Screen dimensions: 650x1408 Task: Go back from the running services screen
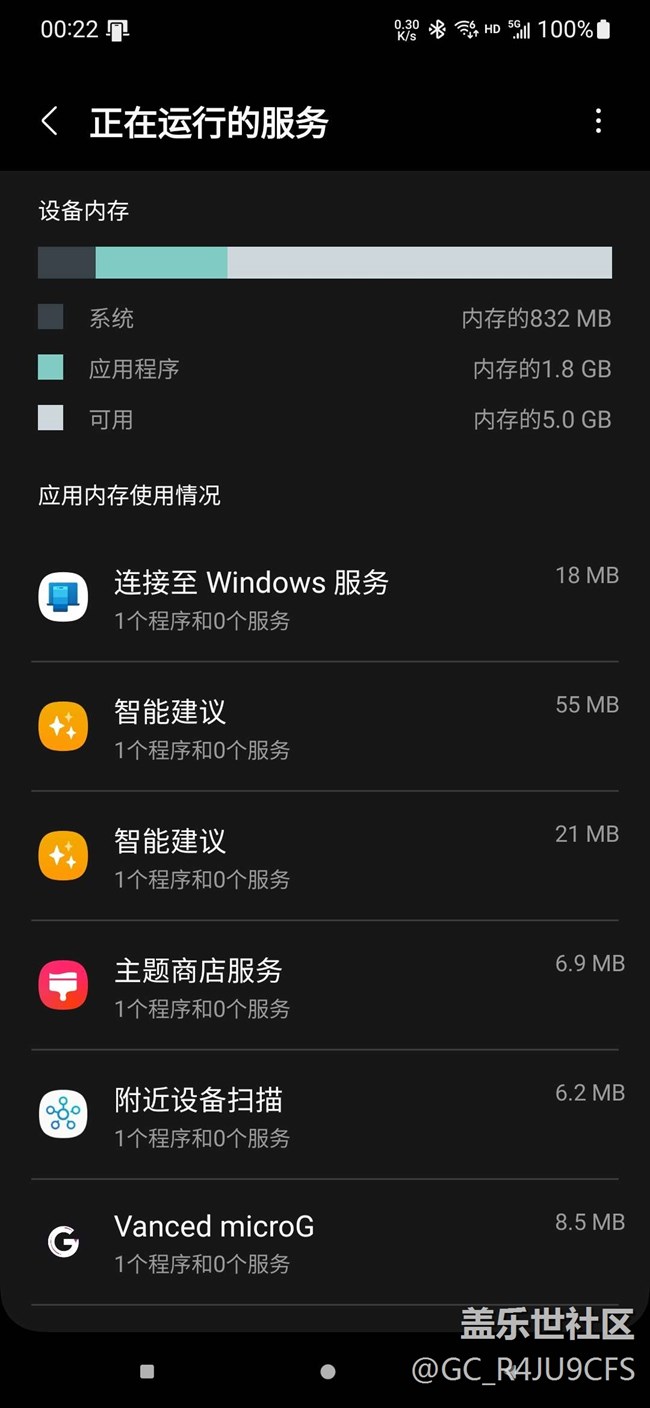point(49,122)
